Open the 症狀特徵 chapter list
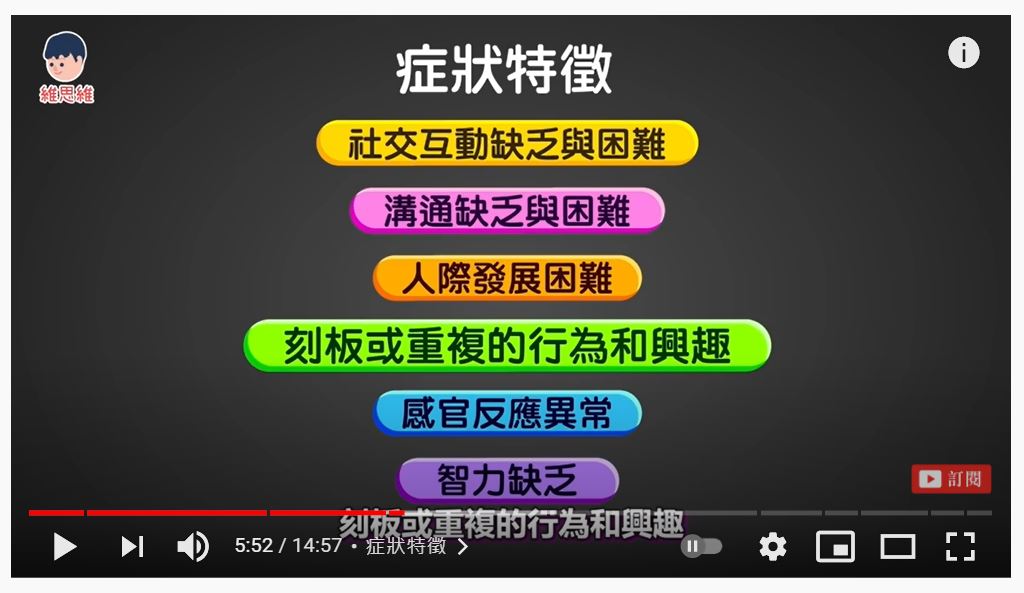The width and height of the screenshot is (1024, 593). (x=415, y=546)
